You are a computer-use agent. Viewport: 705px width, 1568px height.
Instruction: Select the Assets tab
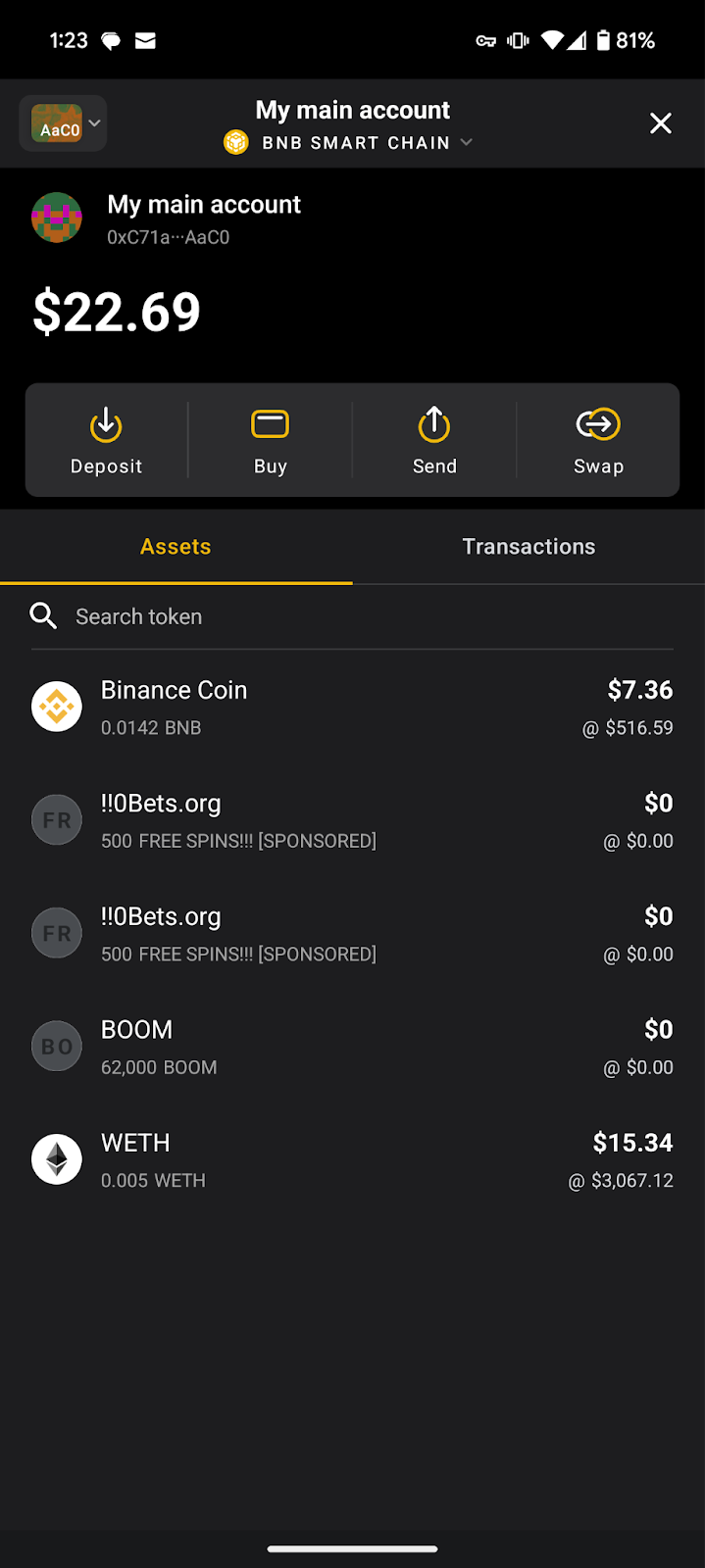click(176, 547)
